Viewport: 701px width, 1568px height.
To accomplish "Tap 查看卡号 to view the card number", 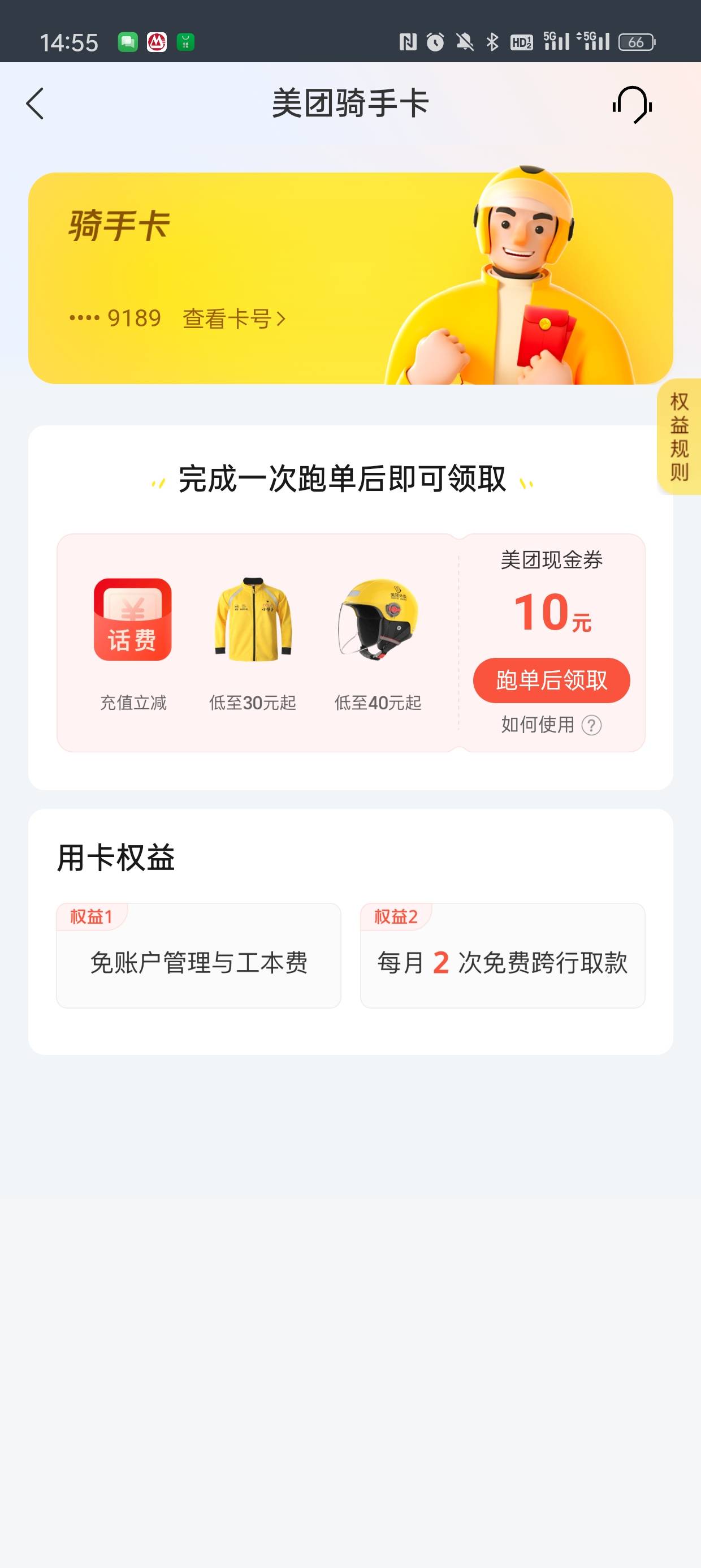I will click(x=234, y=318).
